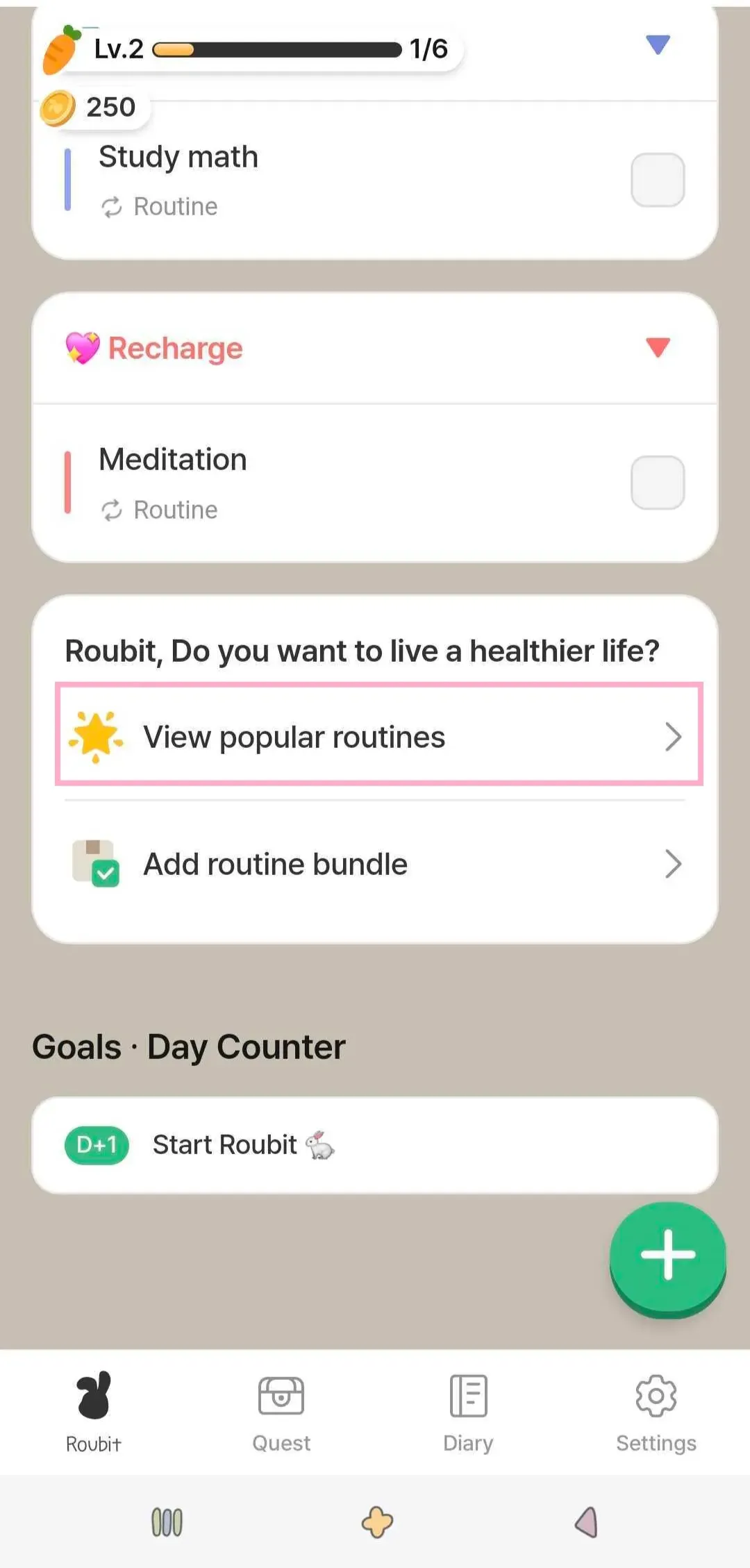Go to the system home screen
The height and width of the screenshot is (1568, 750).
coord(377,1522)
